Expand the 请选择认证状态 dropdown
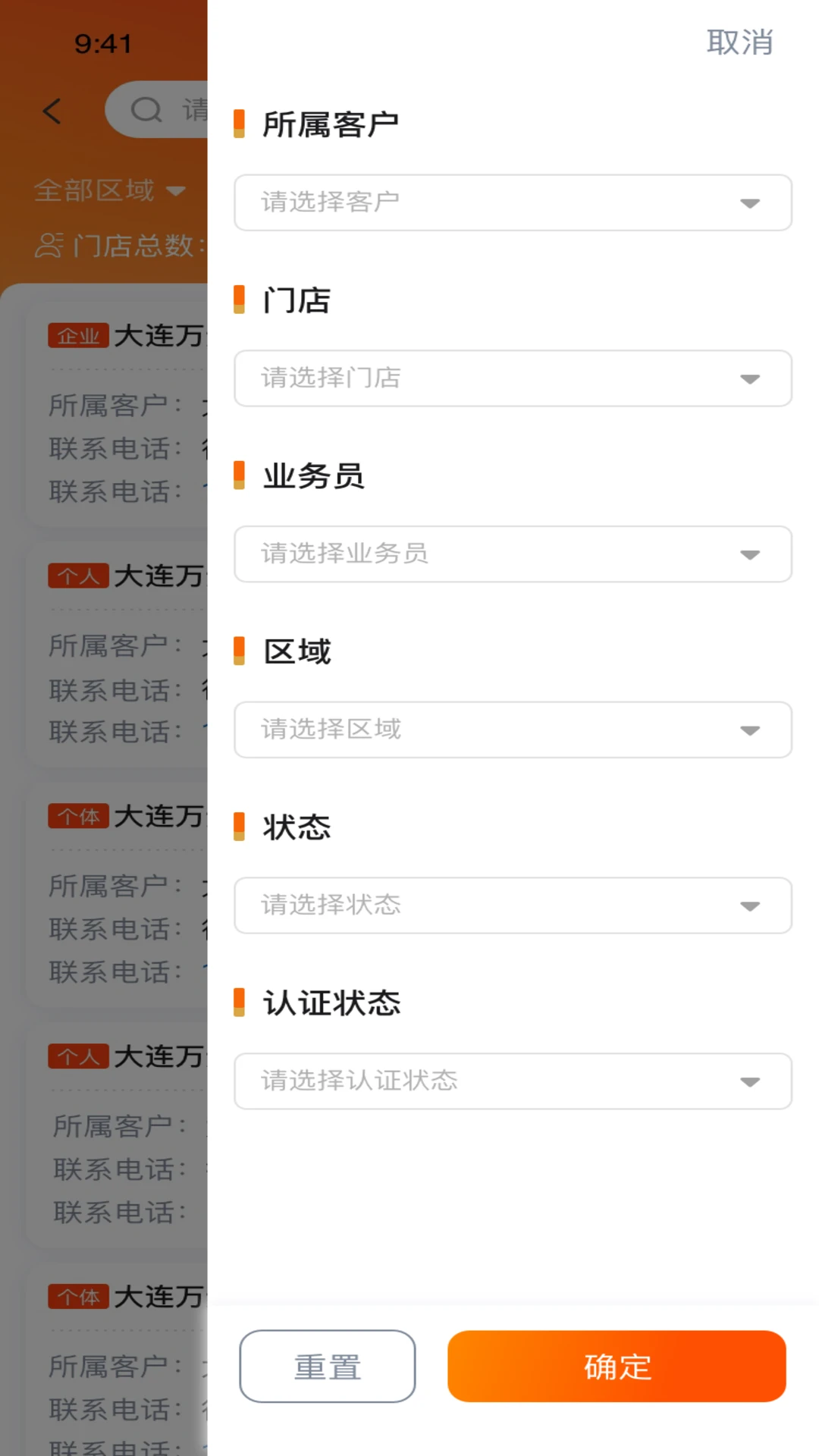 pos(513,1081)
